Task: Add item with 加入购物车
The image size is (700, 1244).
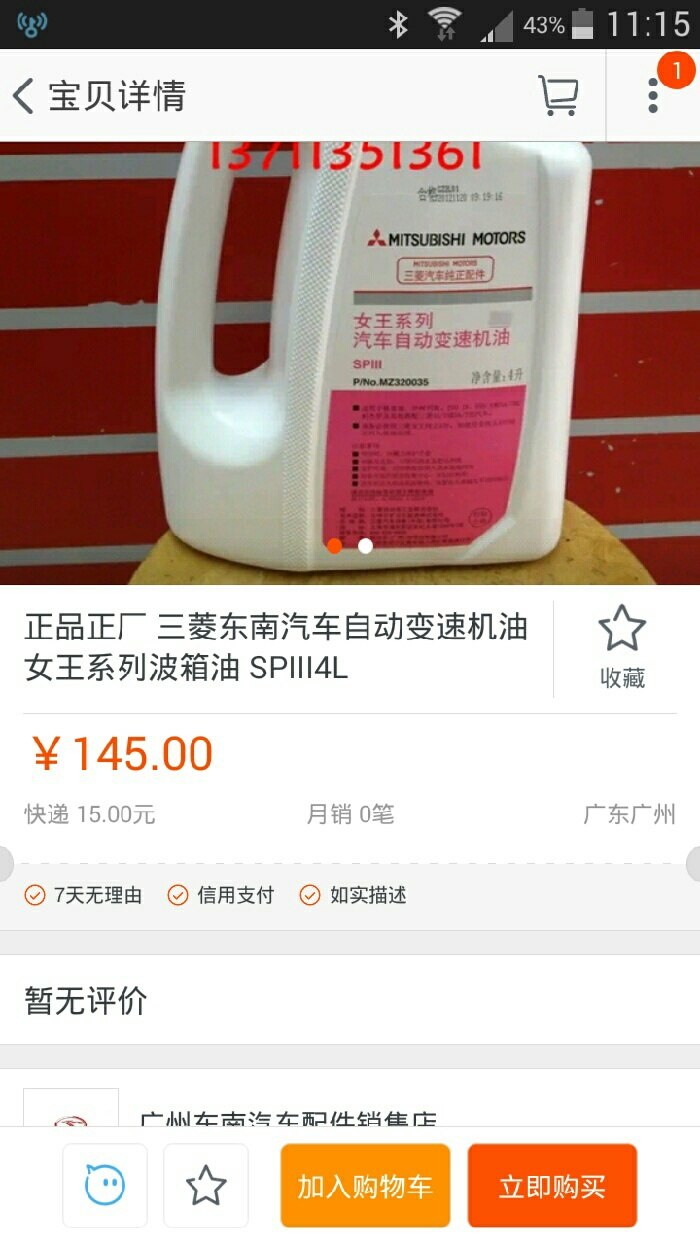Action: [365, 1186]
